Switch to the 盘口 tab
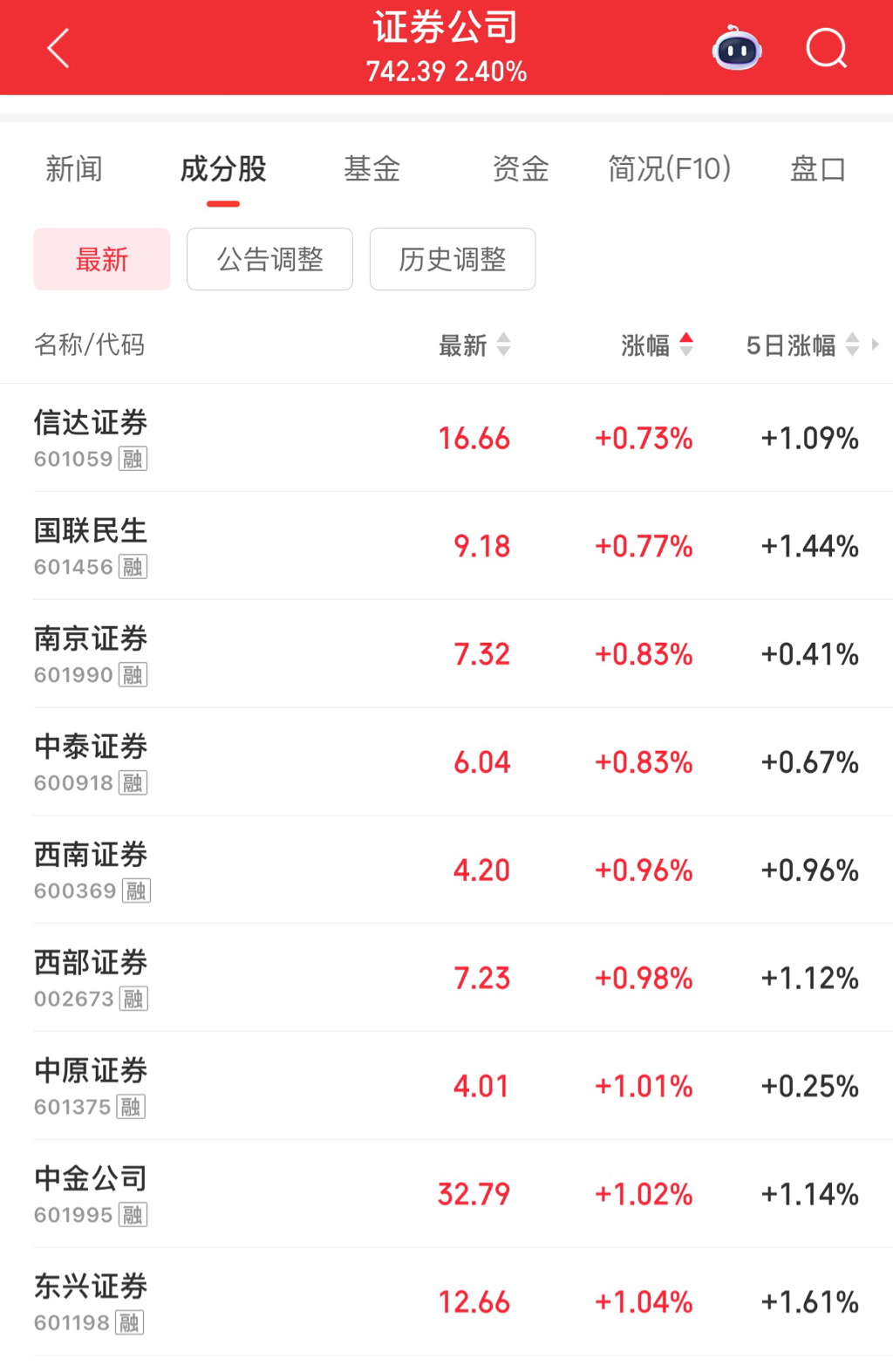This screenshot has width=893, height=1372. pos(817,168)
